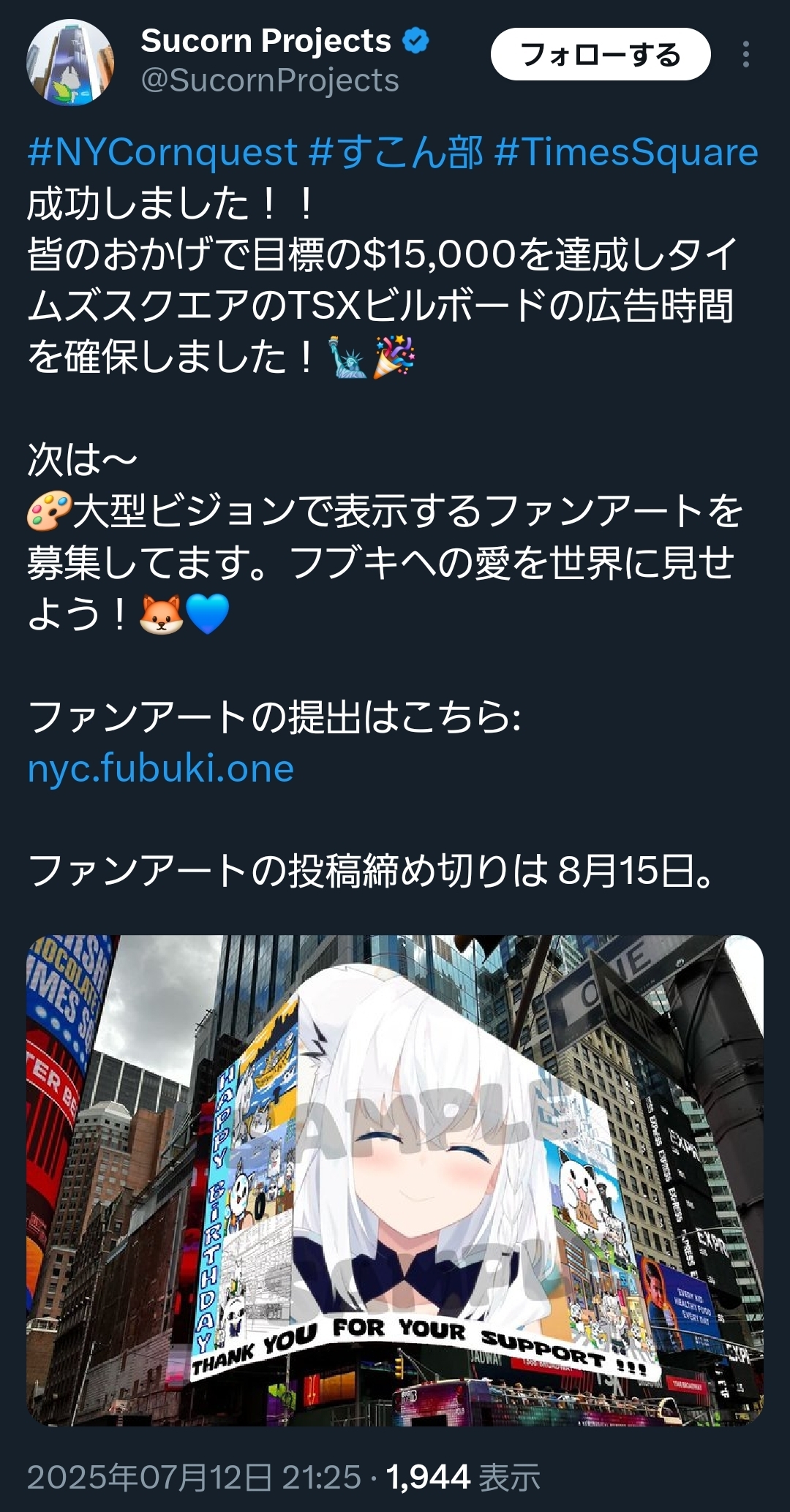
Task: Open Sucorn Projects profile avatar
Action: (x=70, y=62)
